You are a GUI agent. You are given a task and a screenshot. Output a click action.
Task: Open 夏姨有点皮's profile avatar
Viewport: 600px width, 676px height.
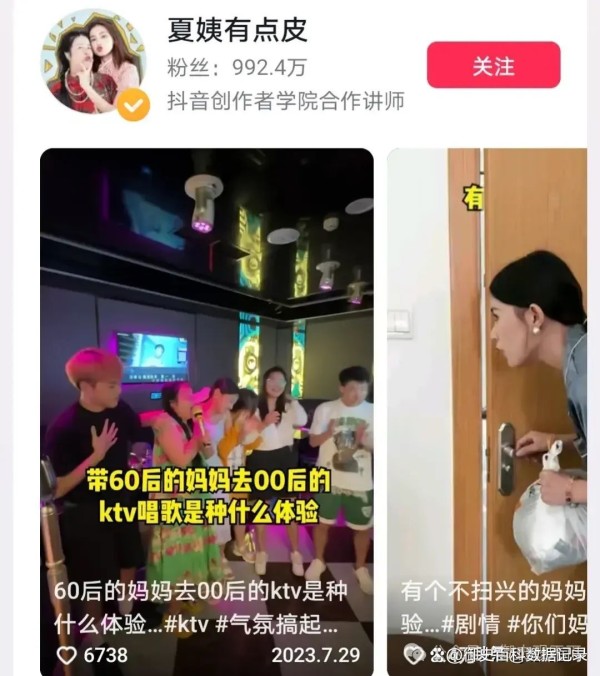[92, 63]
